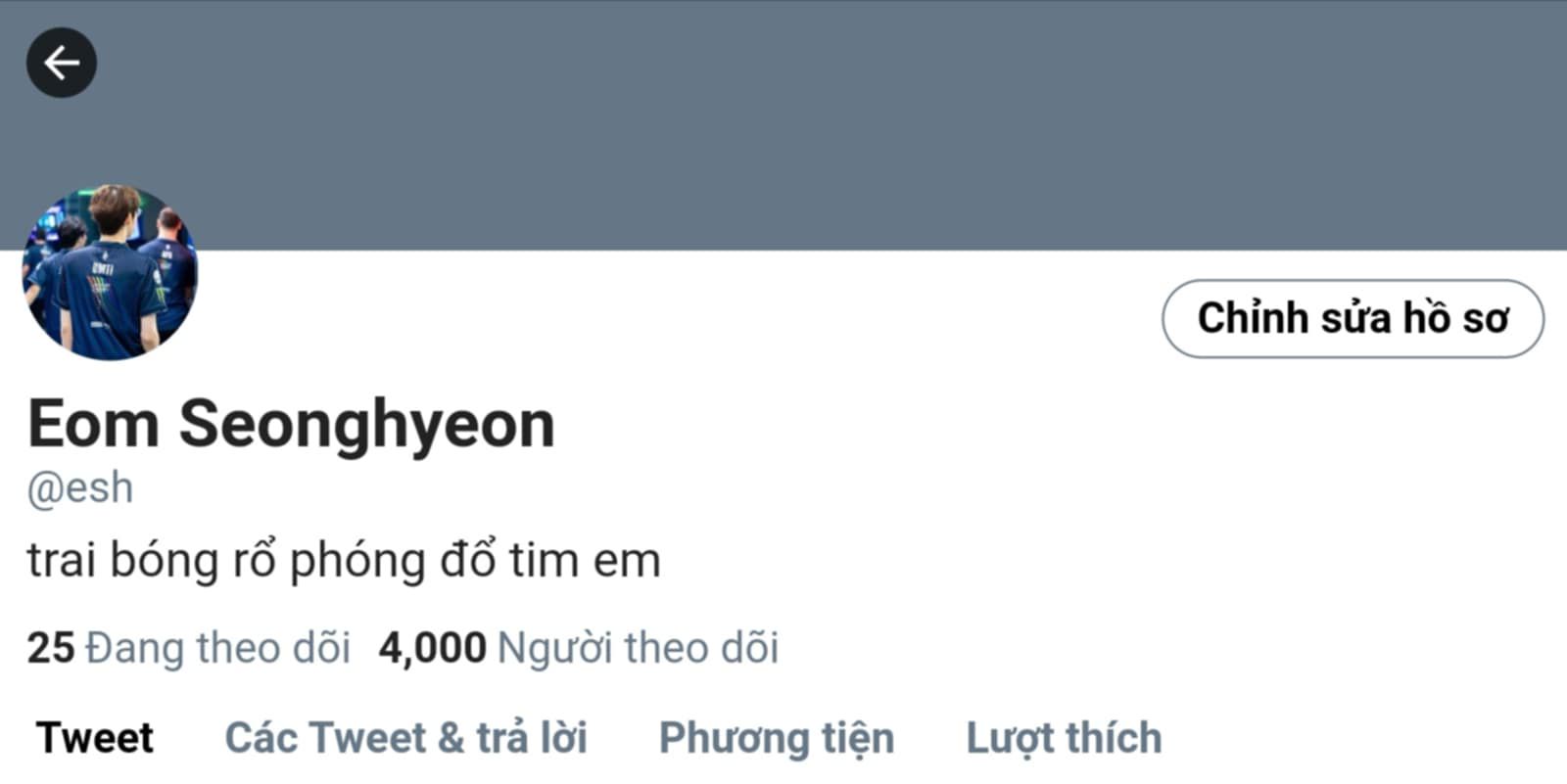Image resolution: width=1567 pixels, height=784 pixels.
Task: Open the profile picture
Action: pos(110,272)
